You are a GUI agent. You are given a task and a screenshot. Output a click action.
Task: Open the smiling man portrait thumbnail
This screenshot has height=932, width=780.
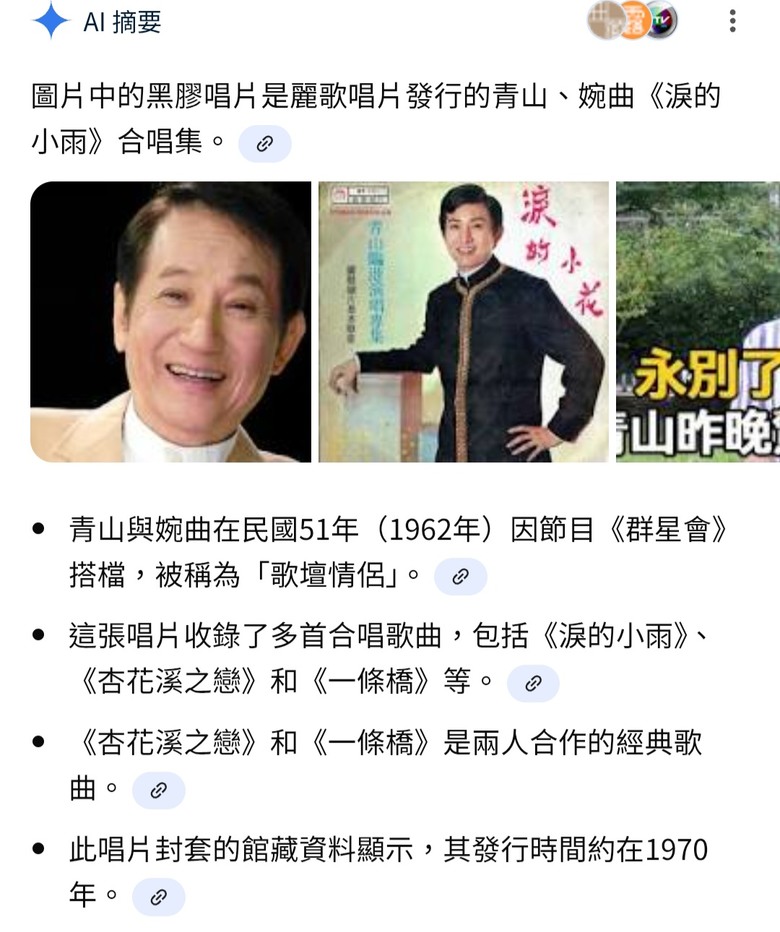tap(171, 322)
